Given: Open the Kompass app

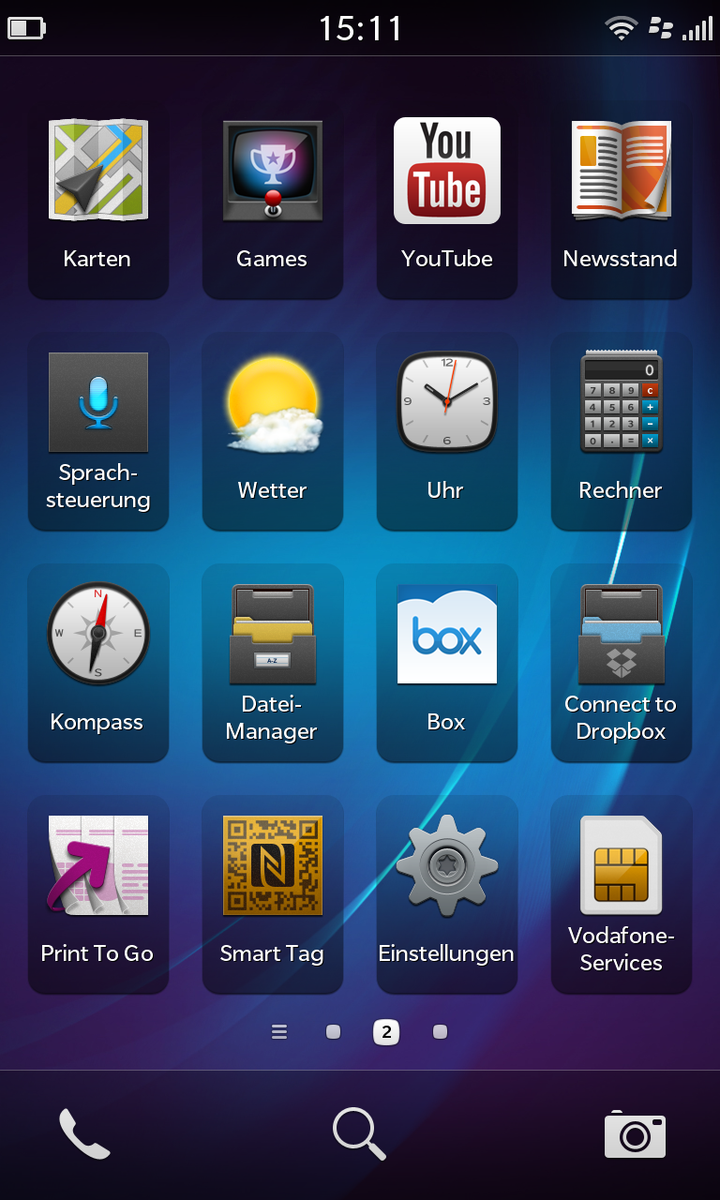Looking at the screenshot, I should click(x=98, y=663).
